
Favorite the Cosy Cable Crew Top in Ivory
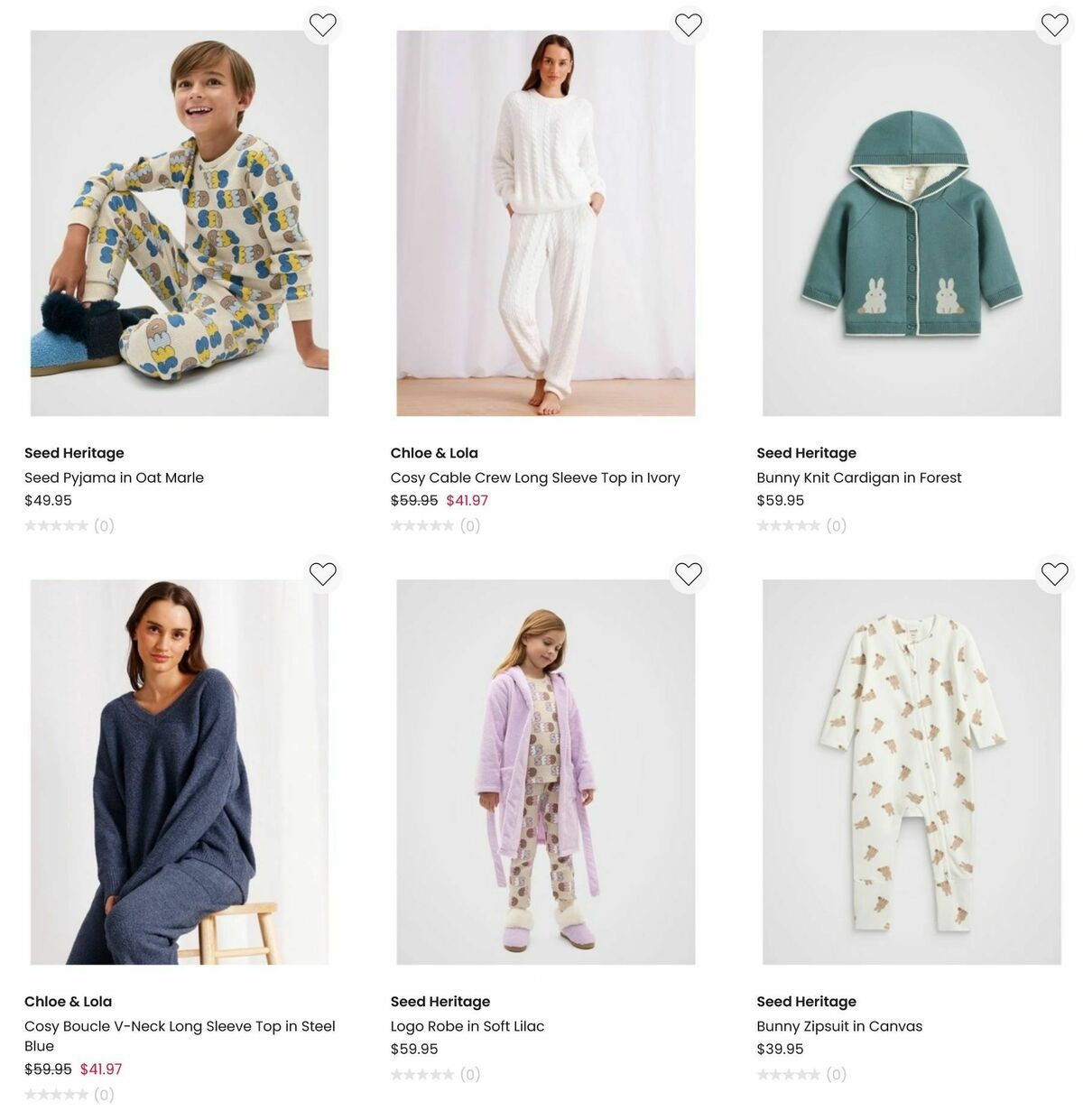point(689,24)
